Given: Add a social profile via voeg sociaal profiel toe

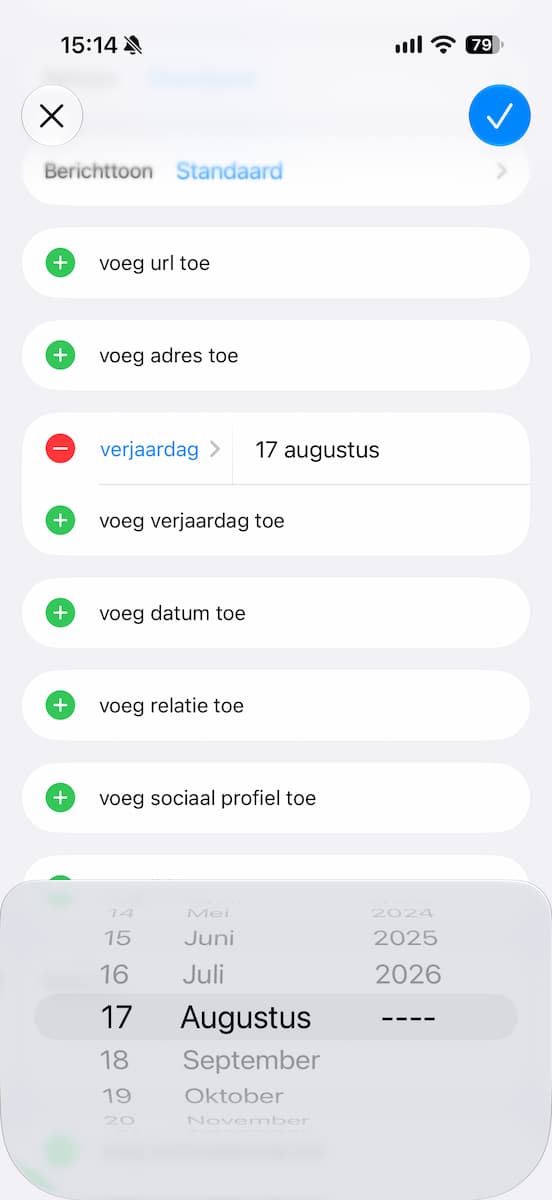Looking at the screenshot, I should coord(276,798).
